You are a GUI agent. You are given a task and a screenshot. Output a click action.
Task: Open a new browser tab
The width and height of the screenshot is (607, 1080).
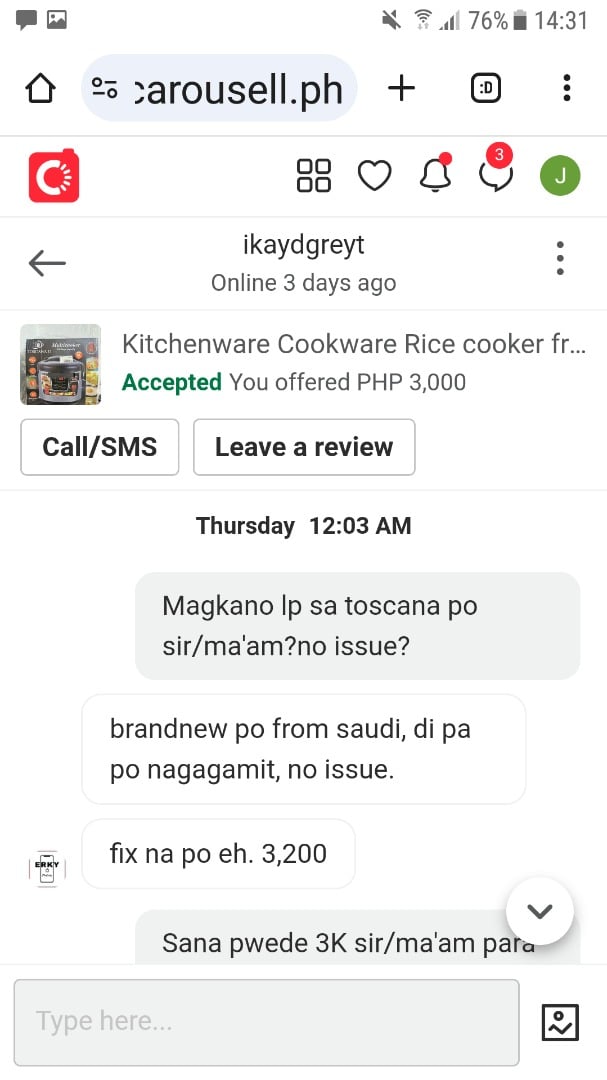[x=401, y=88]
